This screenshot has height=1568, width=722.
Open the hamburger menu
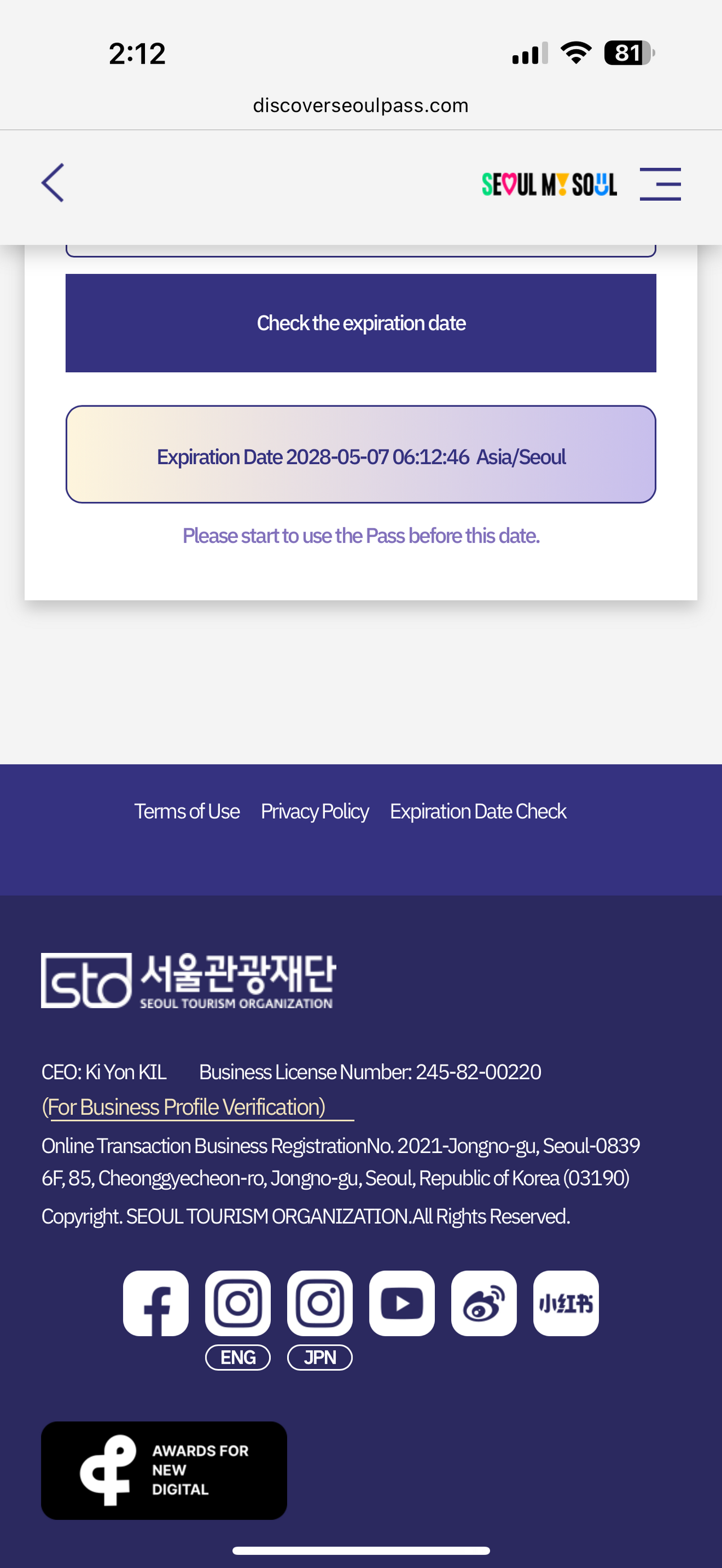coord(660,184)
